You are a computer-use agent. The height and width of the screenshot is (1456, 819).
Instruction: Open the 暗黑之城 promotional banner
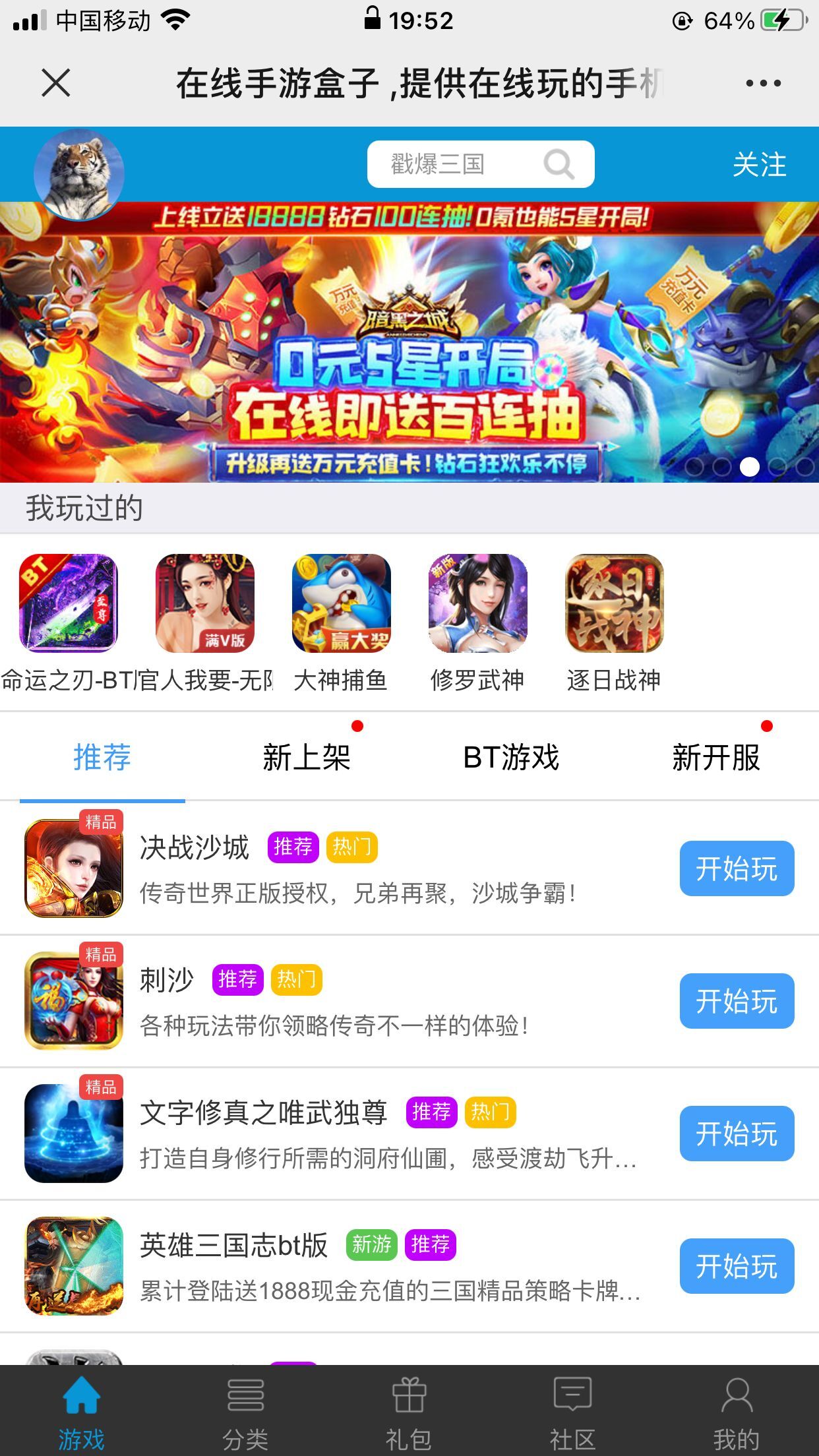(x=409, y=349)
